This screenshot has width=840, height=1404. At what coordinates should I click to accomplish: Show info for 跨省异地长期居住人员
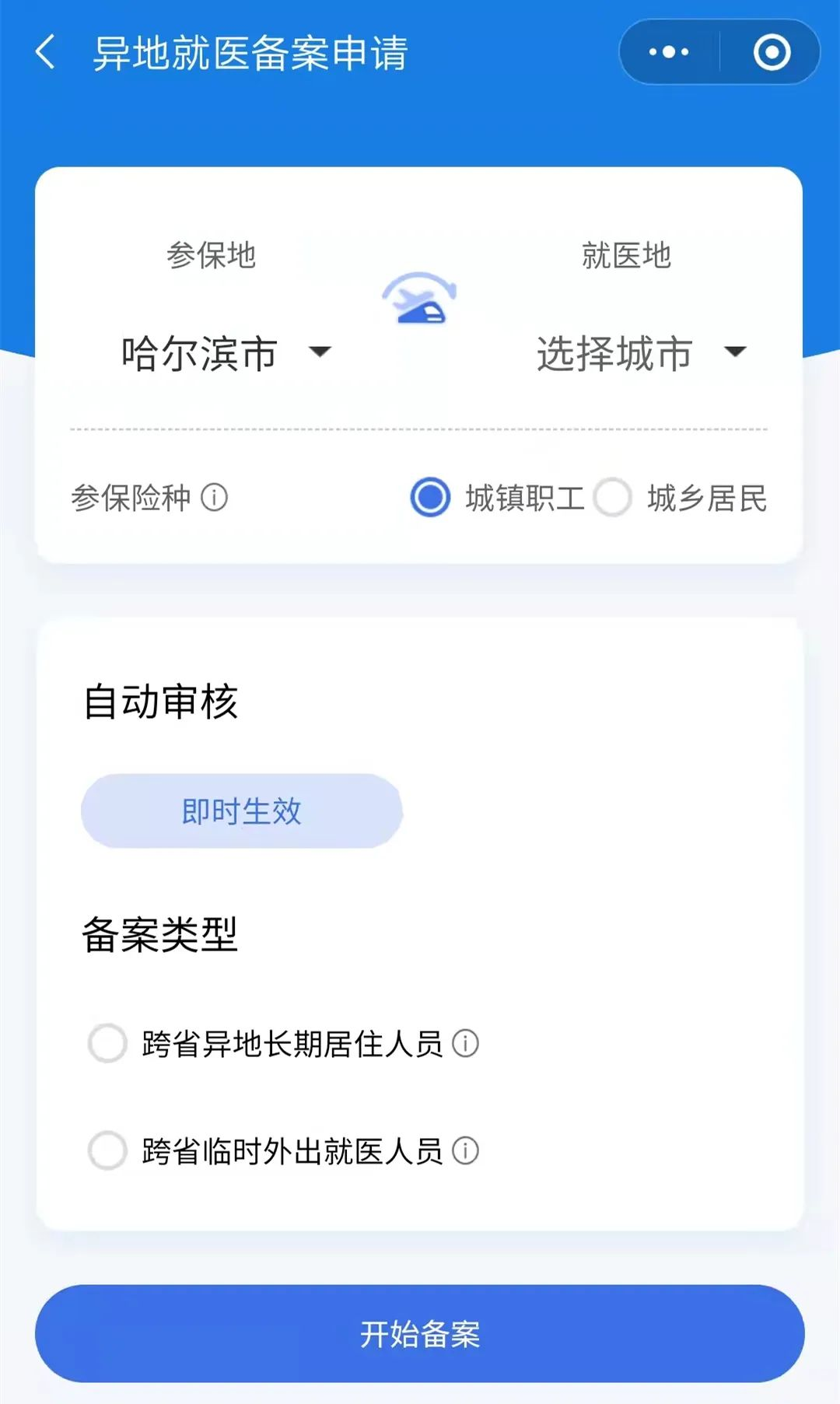point(466,1043)
